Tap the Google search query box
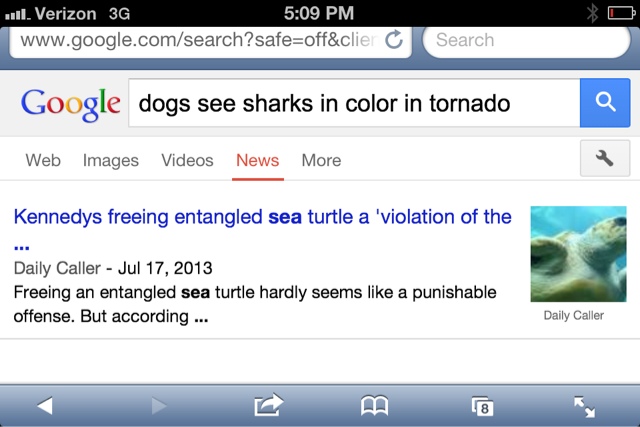 point(353,103)
